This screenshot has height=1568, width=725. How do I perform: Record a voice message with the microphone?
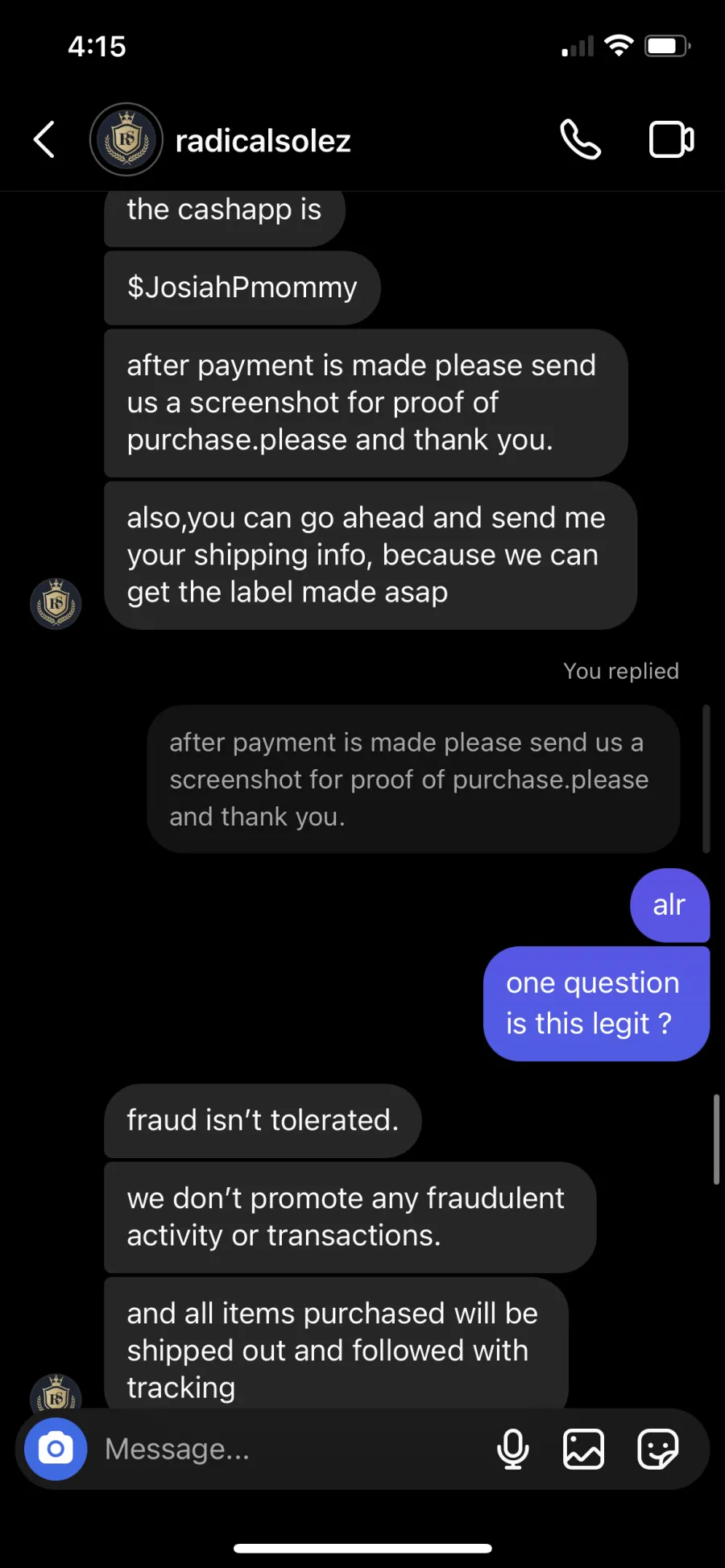513,1450
